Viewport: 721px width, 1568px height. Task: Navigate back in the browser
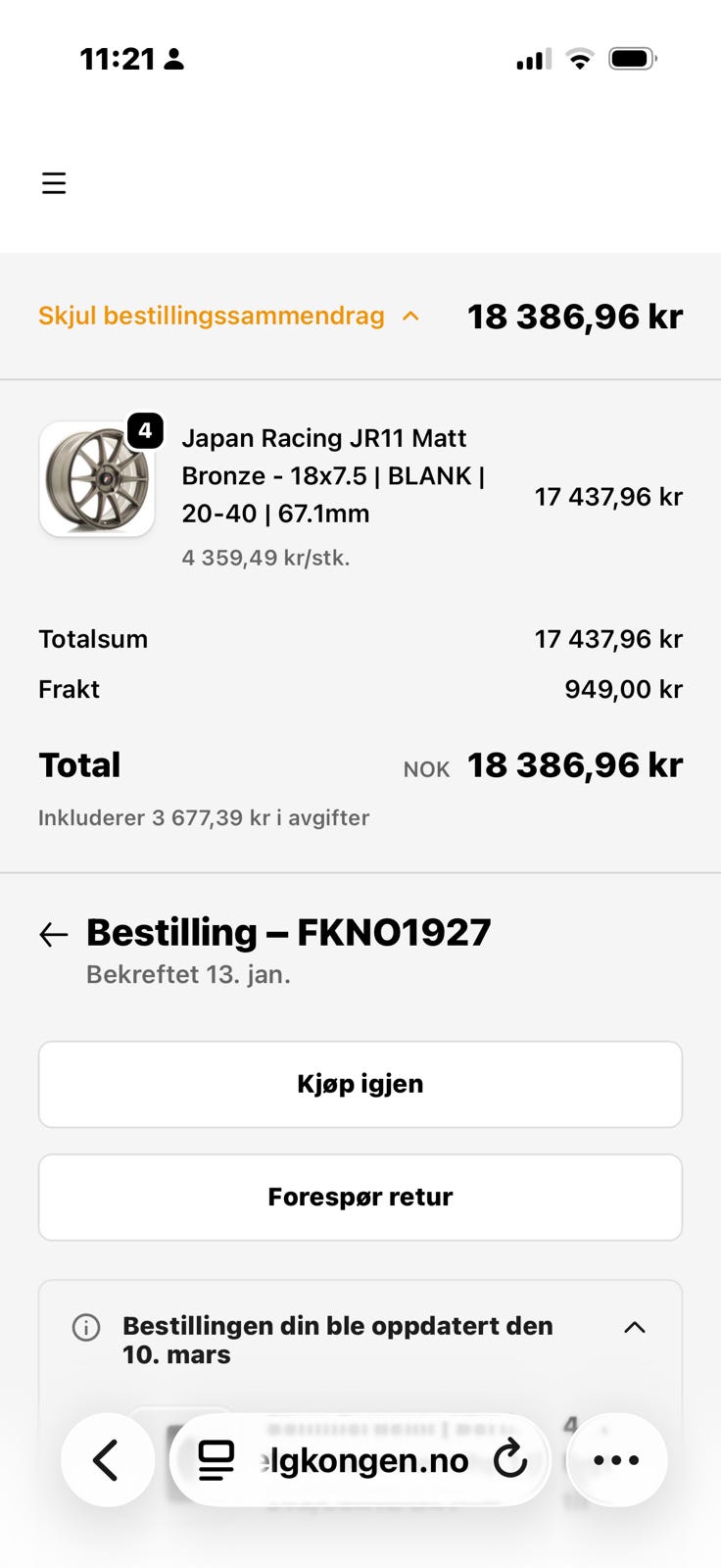coord(107,1460)
